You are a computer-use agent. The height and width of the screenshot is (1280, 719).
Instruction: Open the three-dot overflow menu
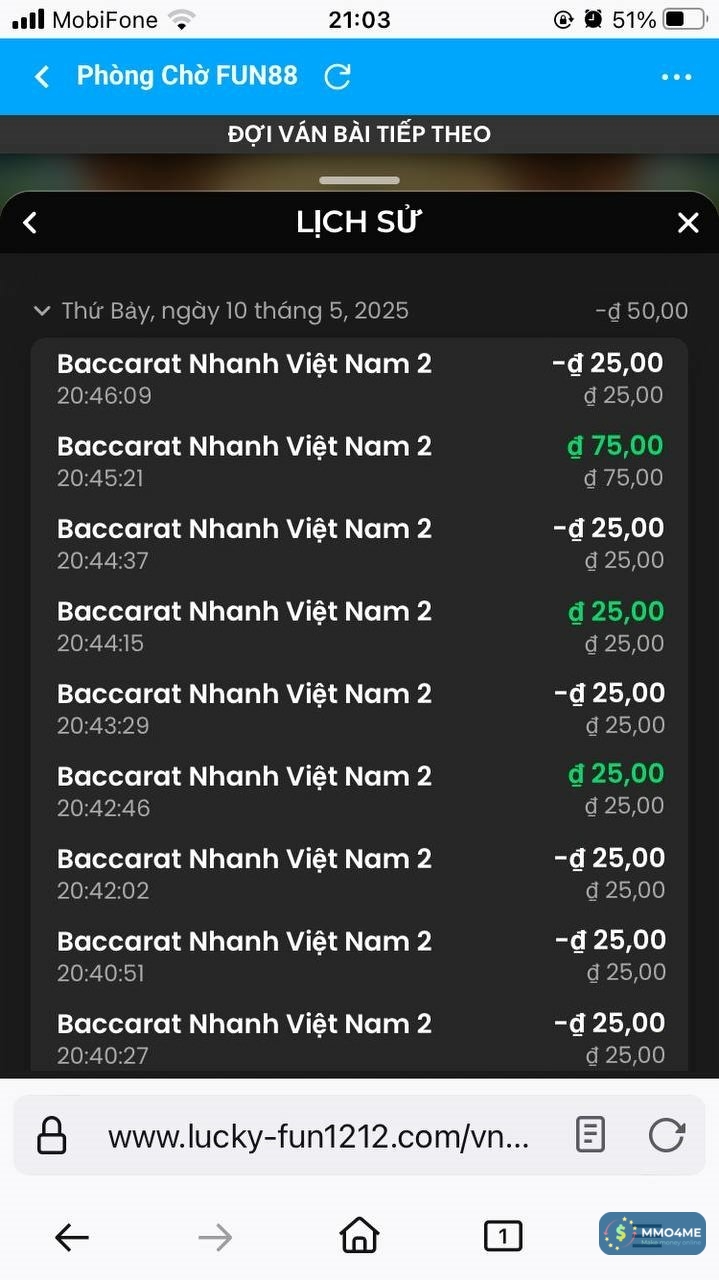676,77
